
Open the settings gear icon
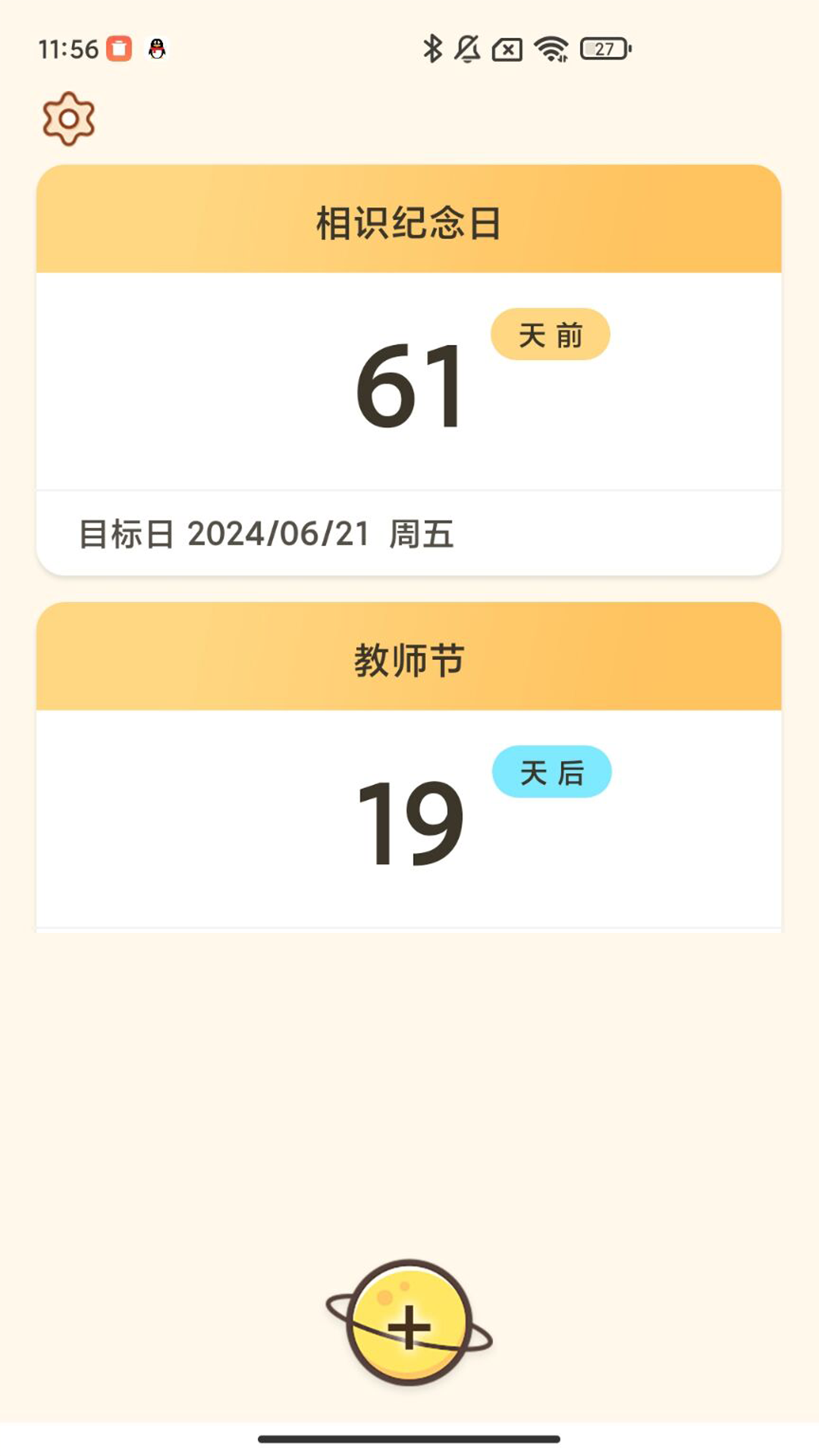(x=68, y=119)
